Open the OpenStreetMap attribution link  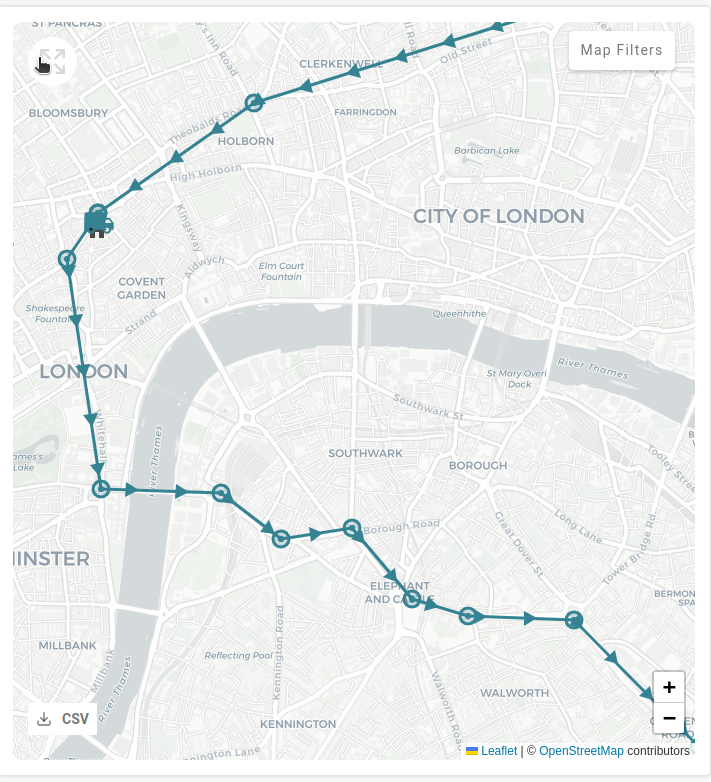[581, 751]
